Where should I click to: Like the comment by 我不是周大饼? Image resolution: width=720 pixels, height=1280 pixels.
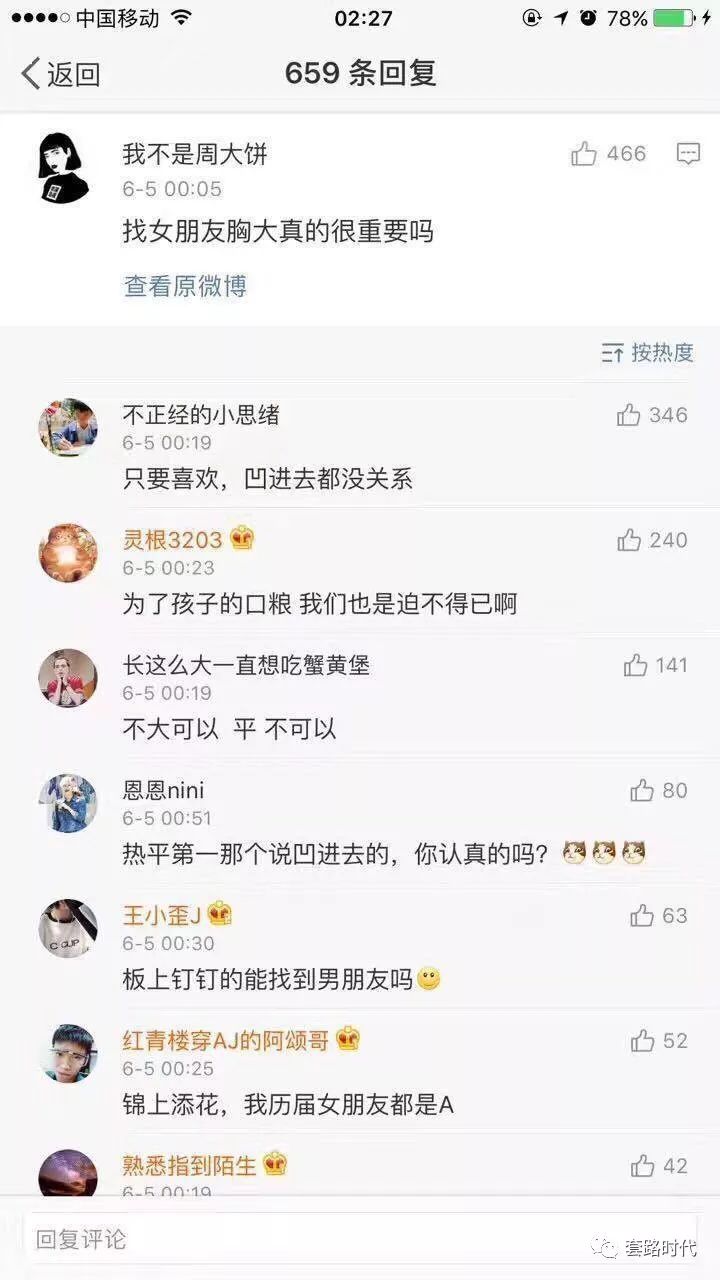[x=584, y=154]
